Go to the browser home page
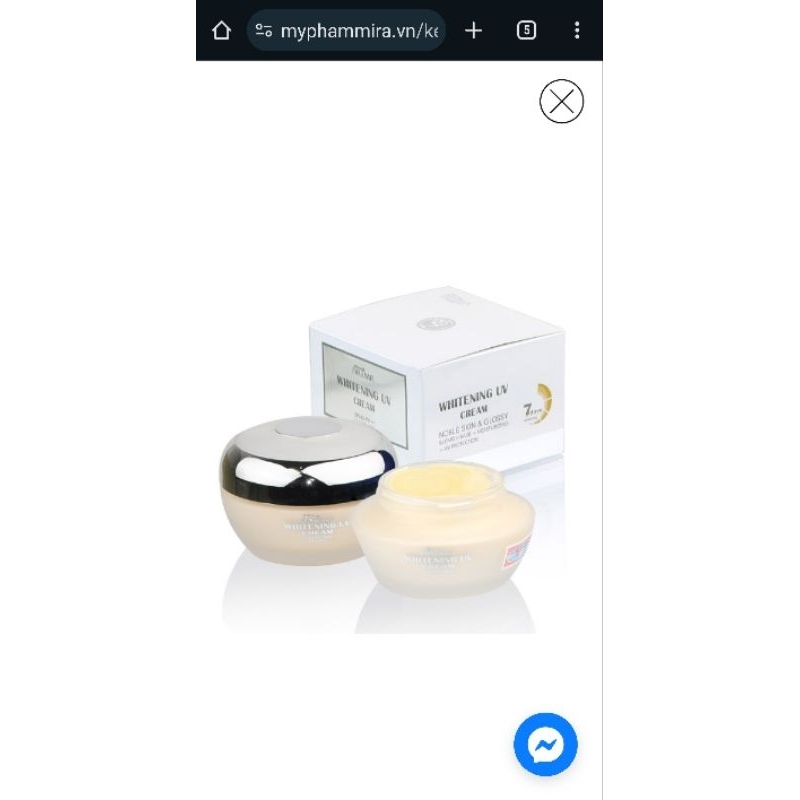This screenshot has width=800, height=800. (221, 31)
